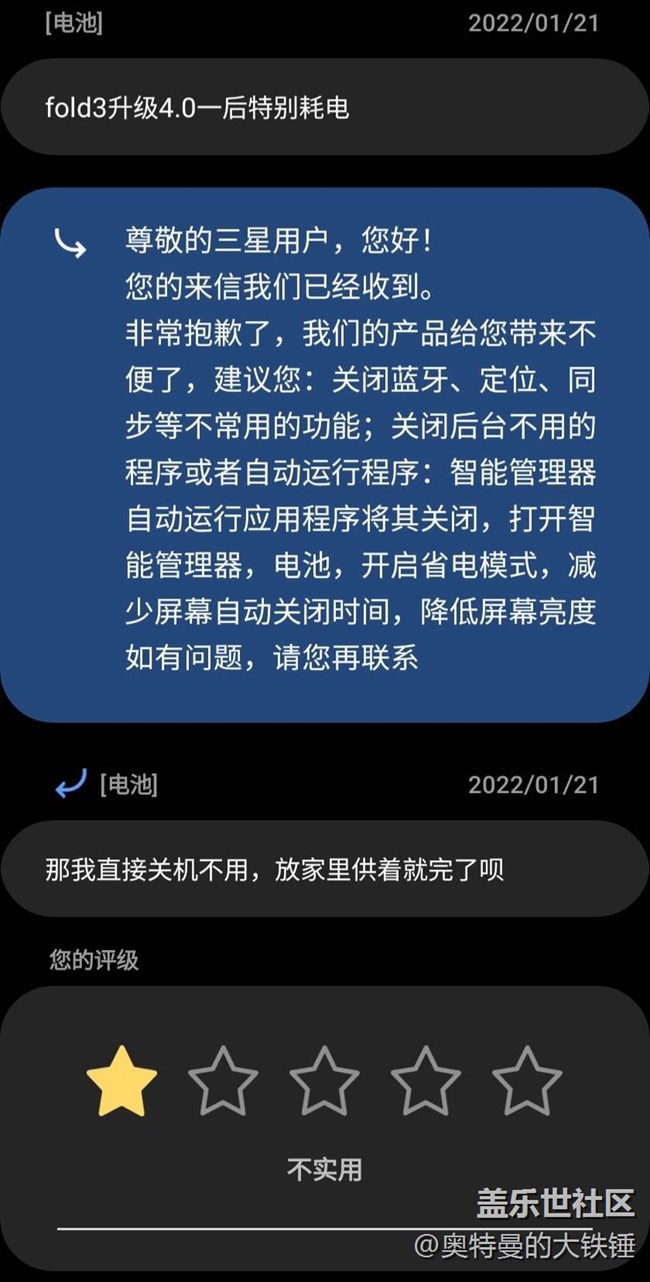Rate the reply one star

[122, 1081]
